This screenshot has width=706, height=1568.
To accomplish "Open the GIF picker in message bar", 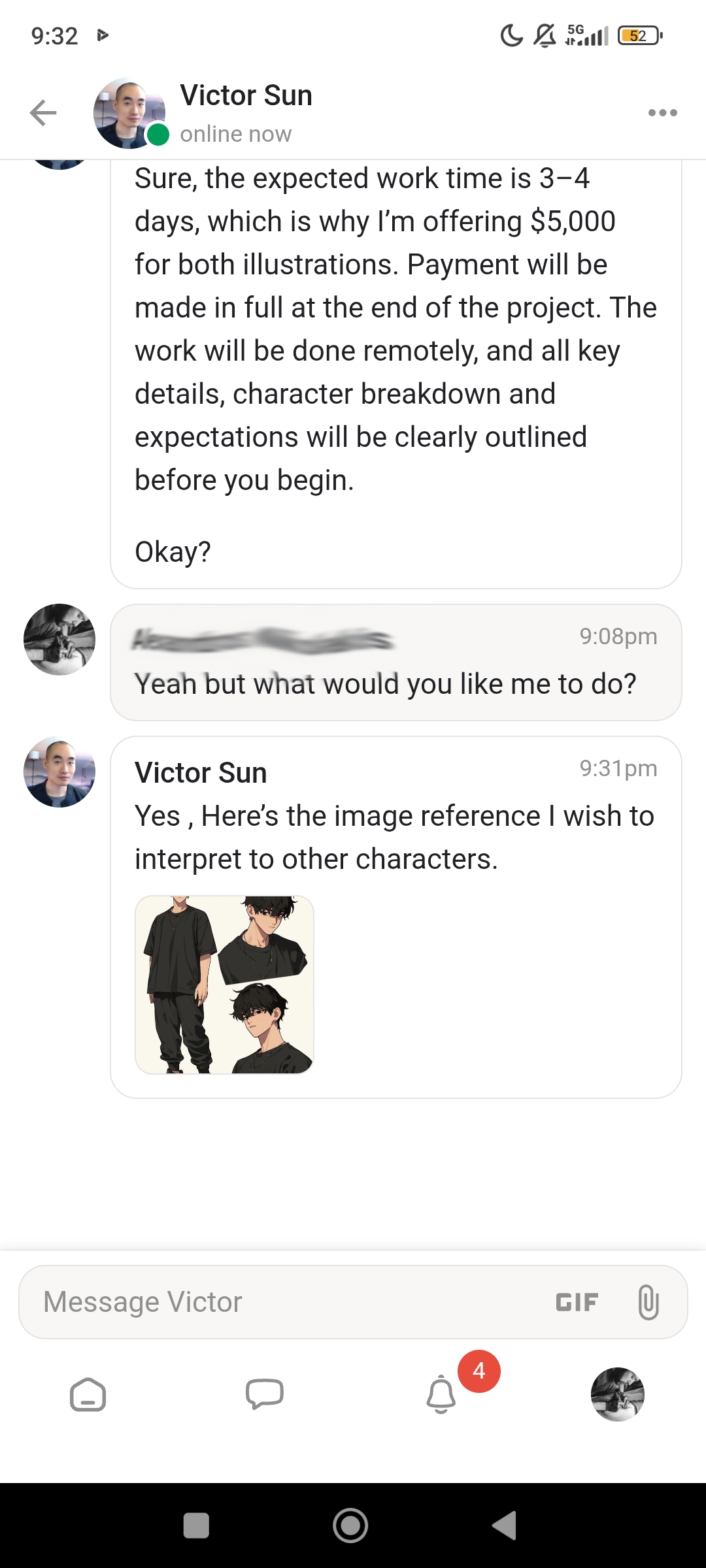I will click(x=578, y=1301).
